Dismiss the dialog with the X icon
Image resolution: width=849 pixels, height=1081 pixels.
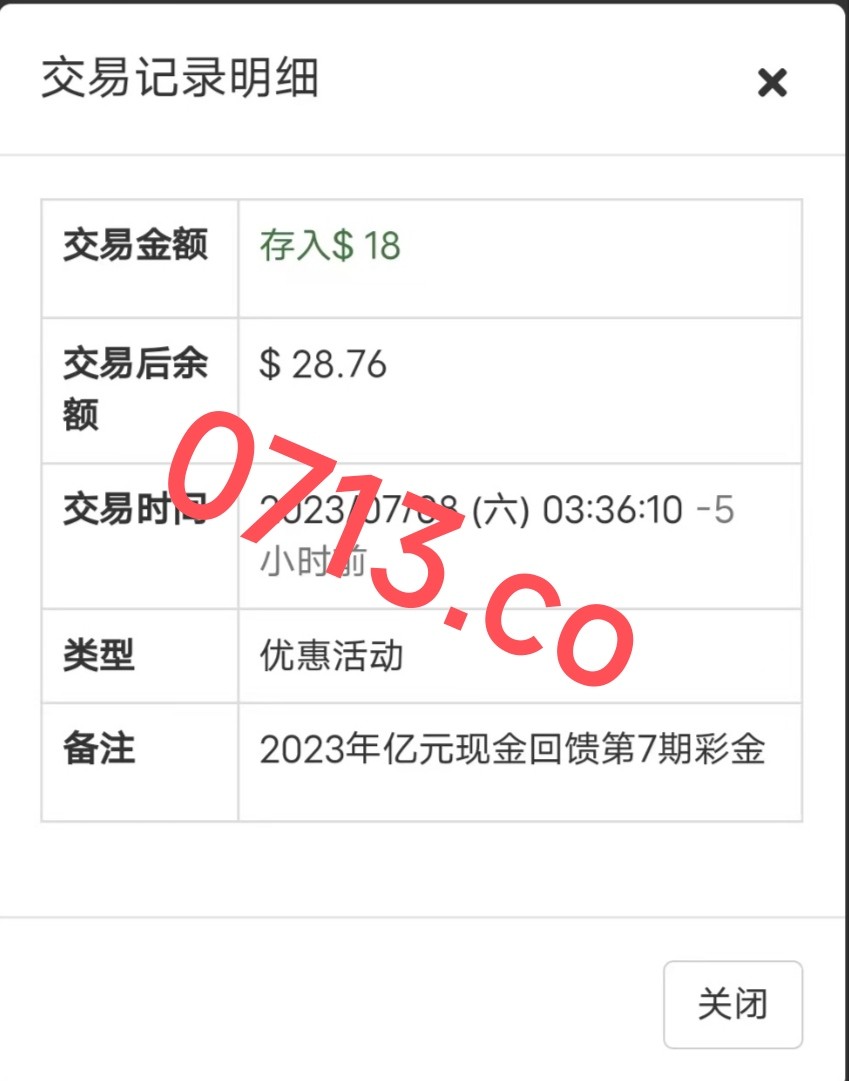pos(772,83)
